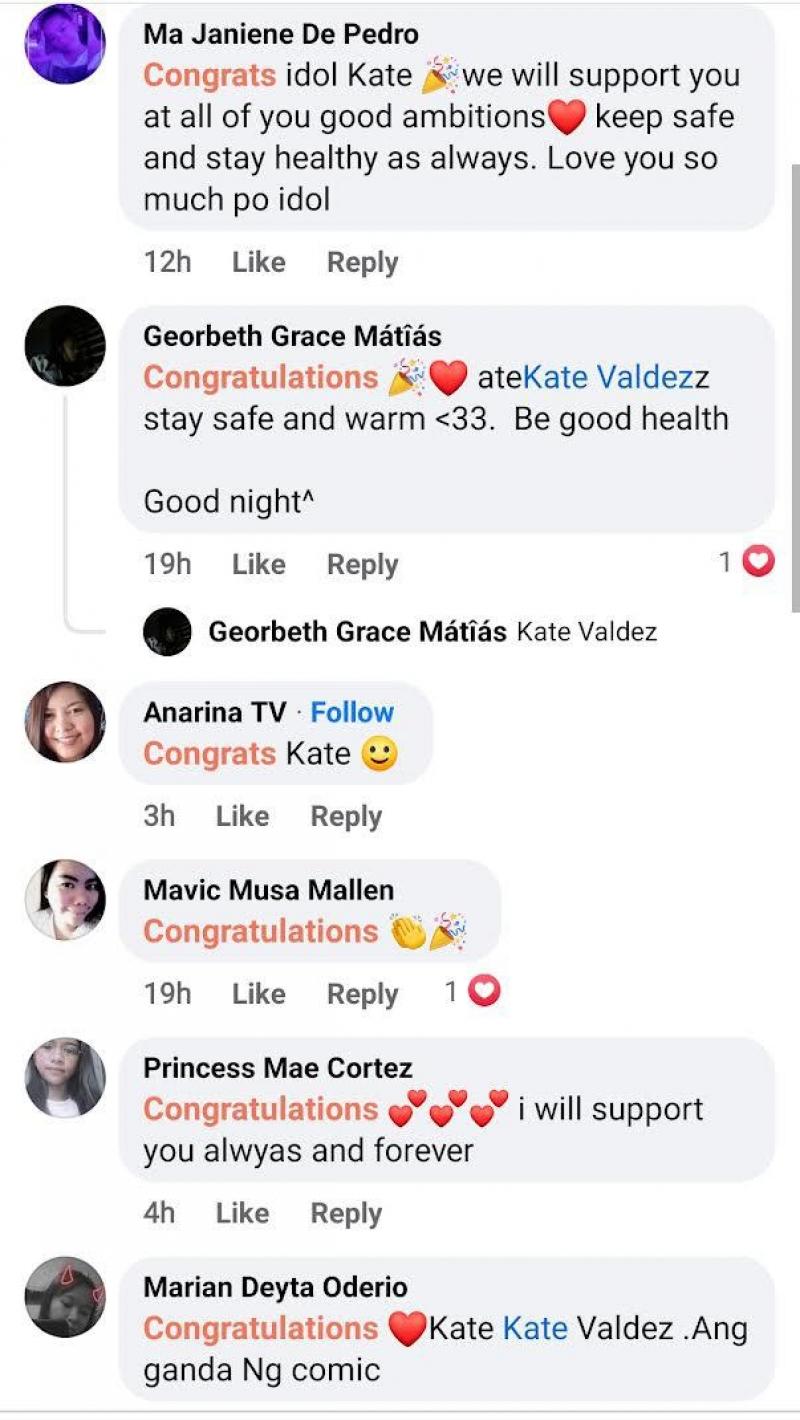Screen dimensions: 800x1420
Task: Follow Anarina TV
Action: click(352, 713)
